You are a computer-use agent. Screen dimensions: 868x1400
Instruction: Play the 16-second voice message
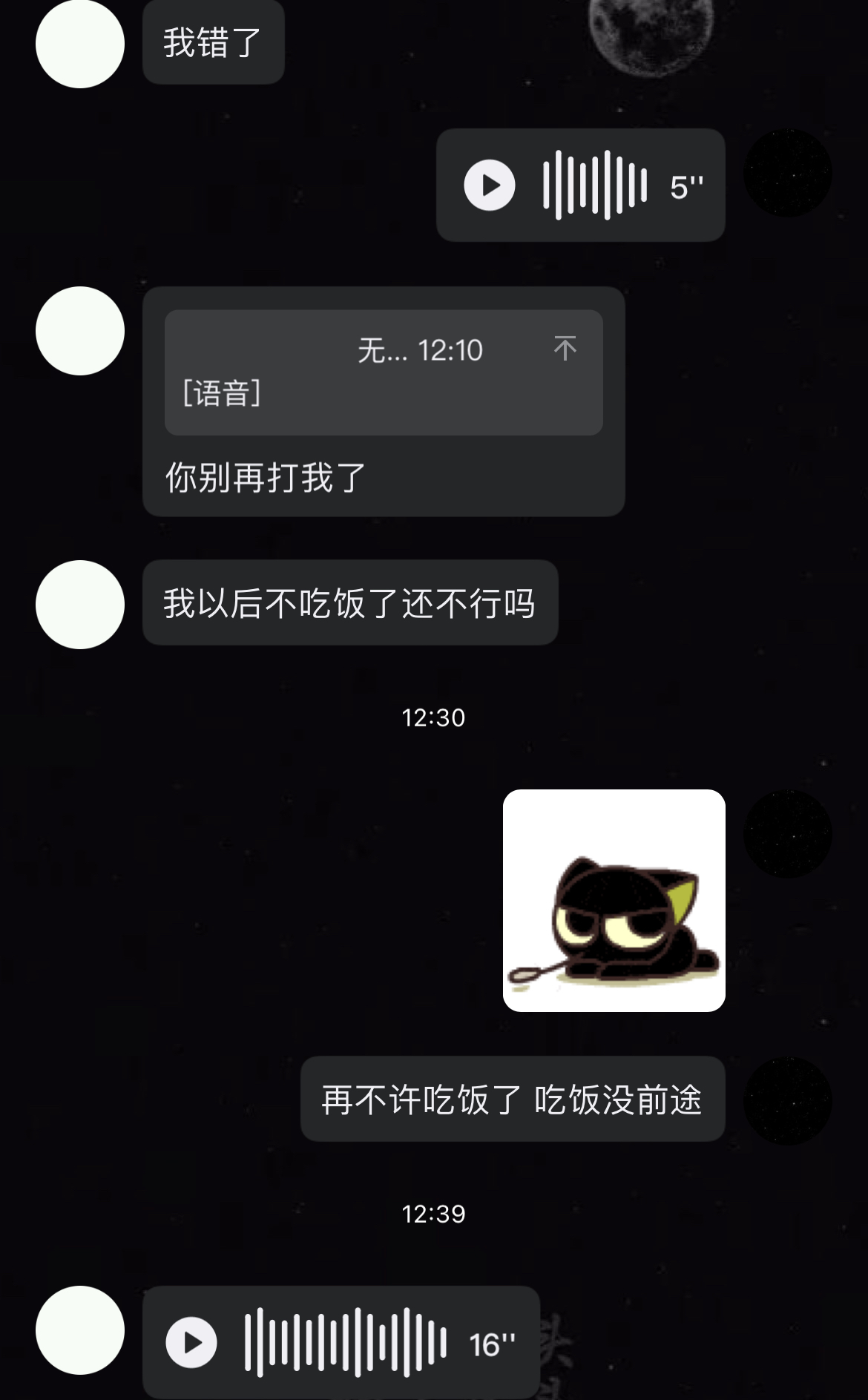click(x=193, y=1341)
